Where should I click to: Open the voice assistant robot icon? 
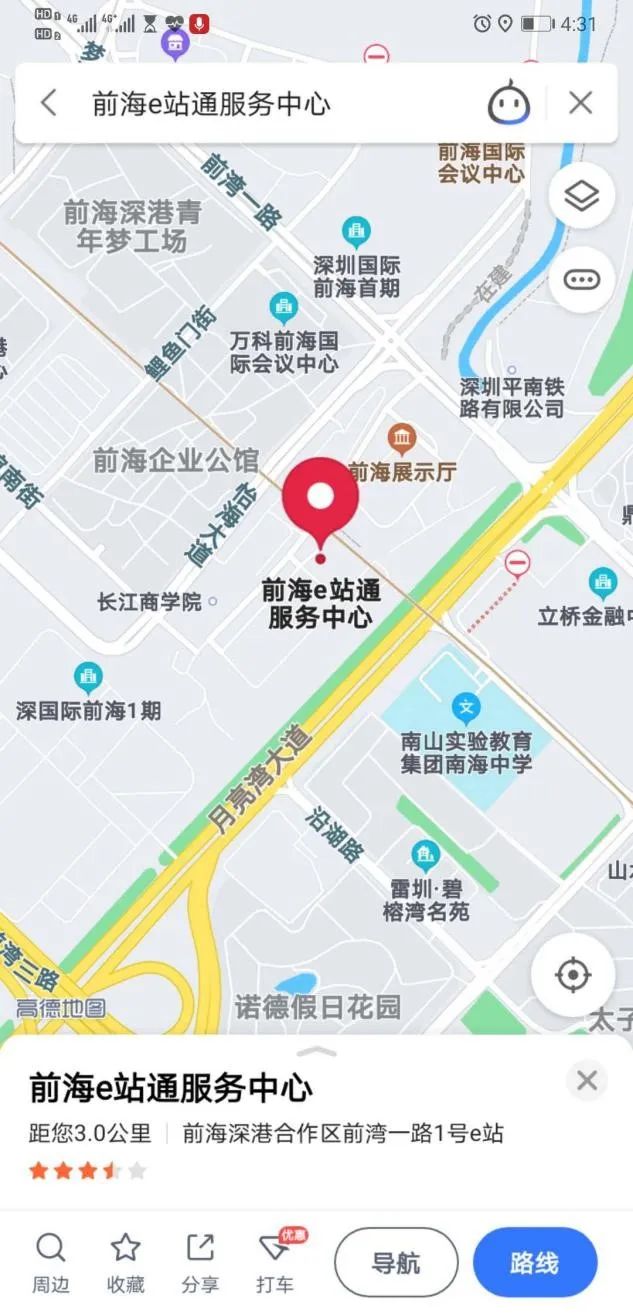pyautogui.click(x=508, y=103)
